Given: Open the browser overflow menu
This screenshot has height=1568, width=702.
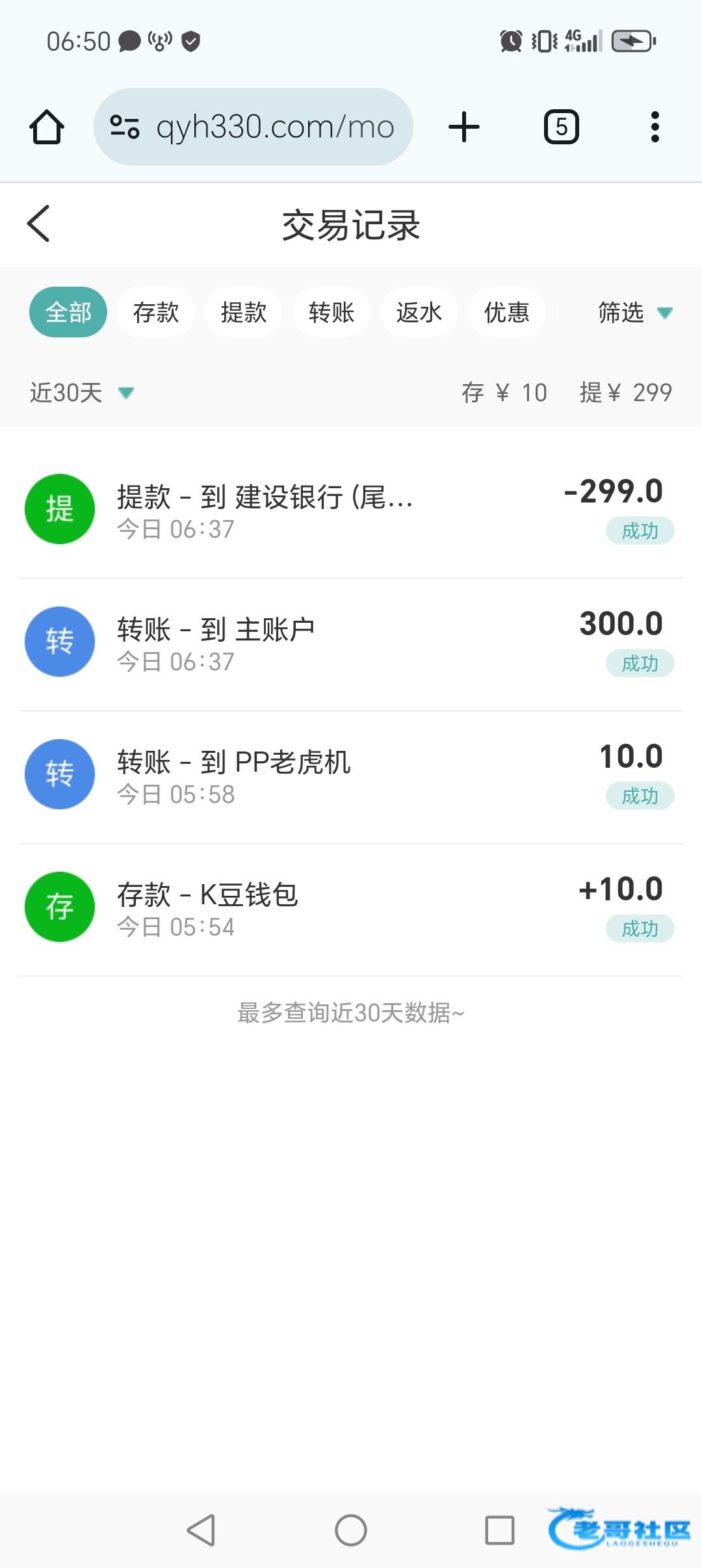Looking at the screenshot, I should [x=655, y=127].
